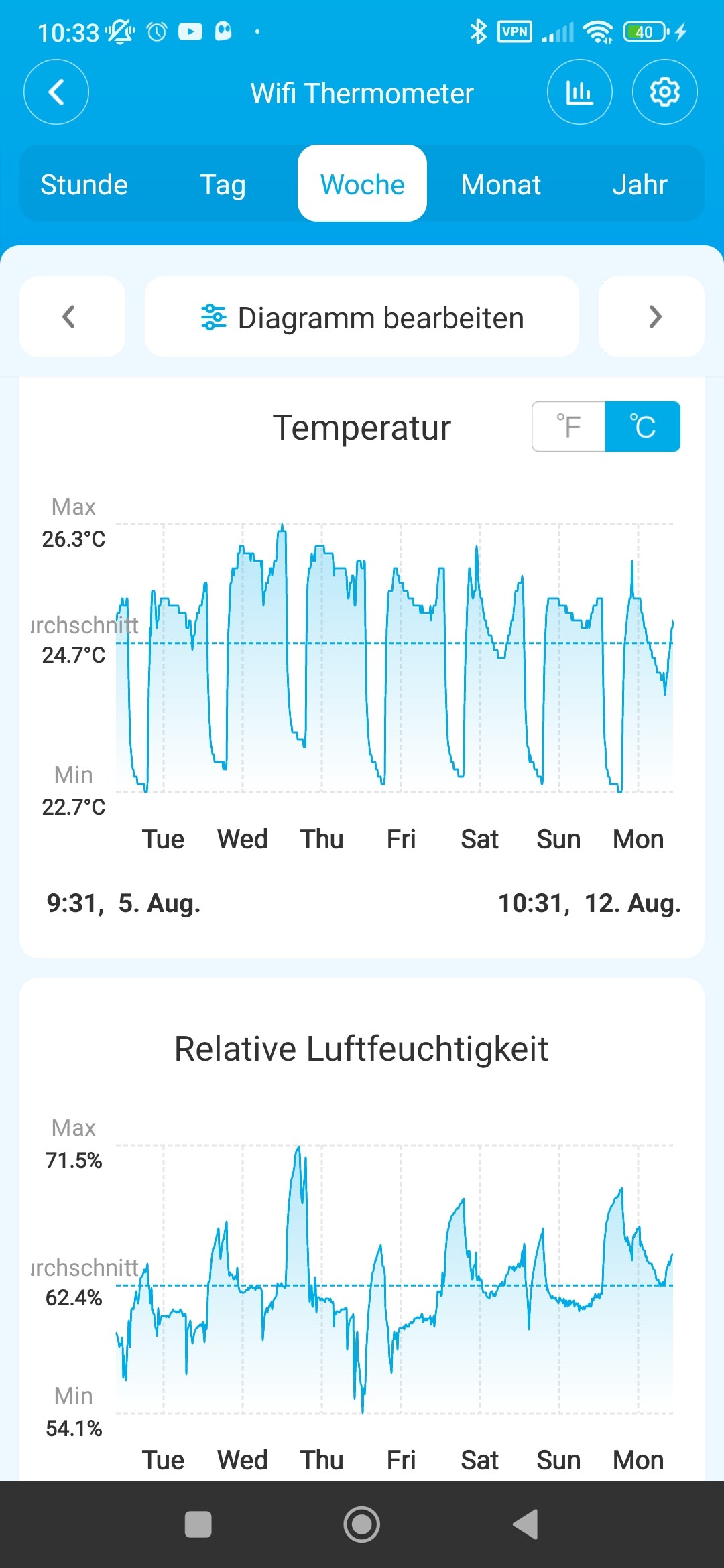The image size is (724, 1568).
Task: Open recent apps from navigation bar
Action: pyautogui.click(x=198, y=1524)
